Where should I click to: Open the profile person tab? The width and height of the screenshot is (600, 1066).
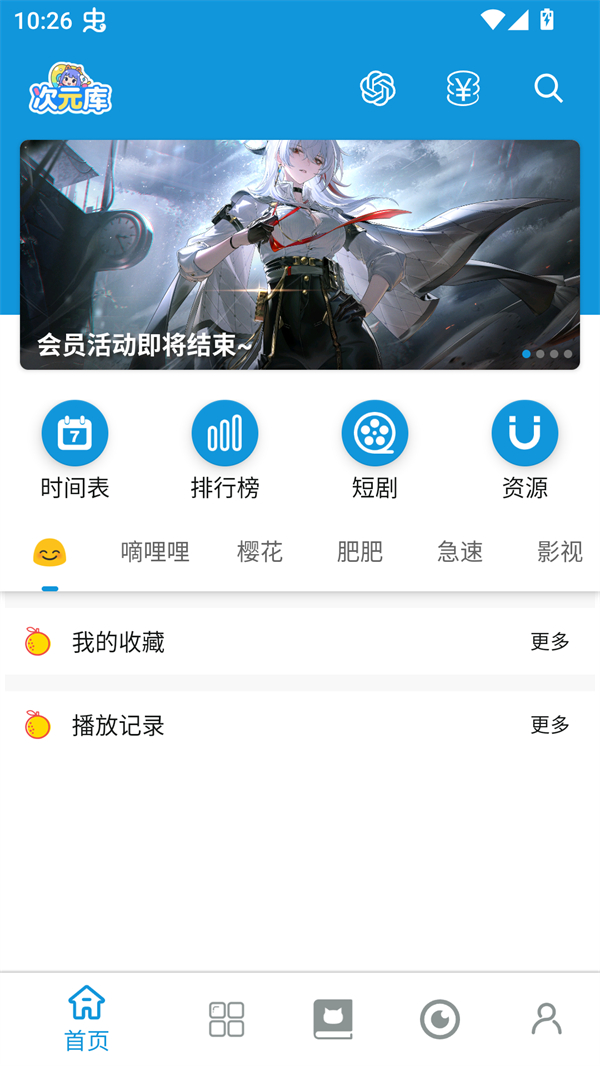[546, 1019]
